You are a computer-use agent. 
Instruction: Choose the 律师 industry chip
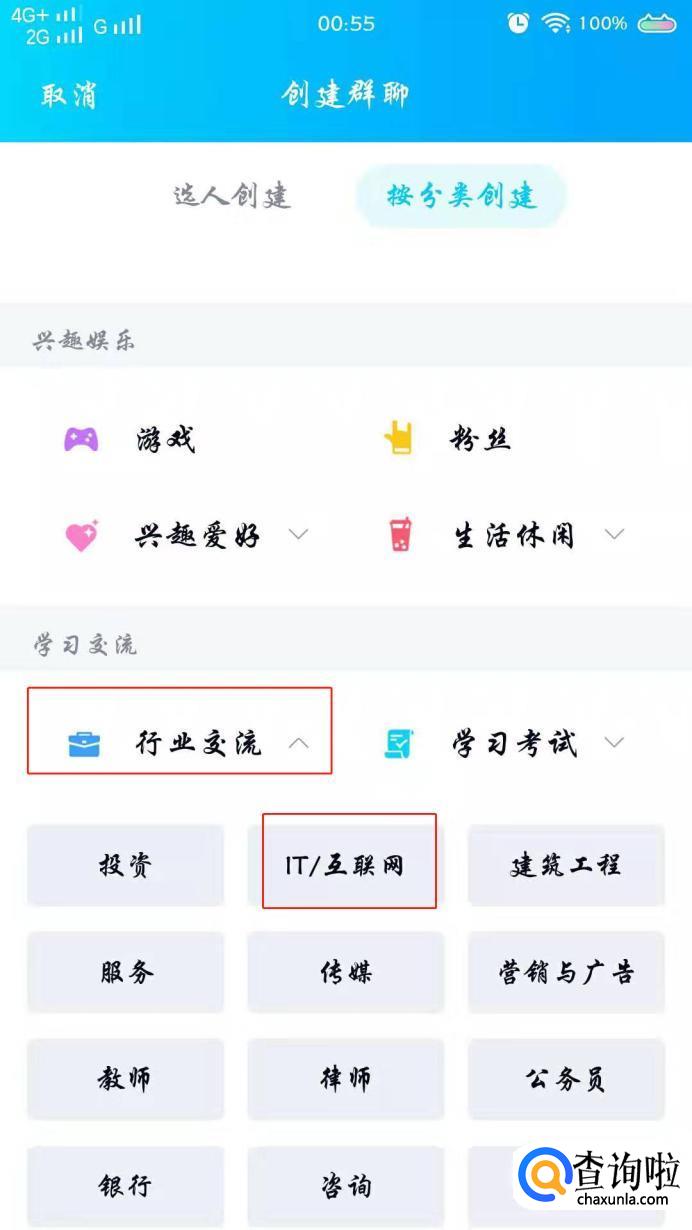point(346,1079)
